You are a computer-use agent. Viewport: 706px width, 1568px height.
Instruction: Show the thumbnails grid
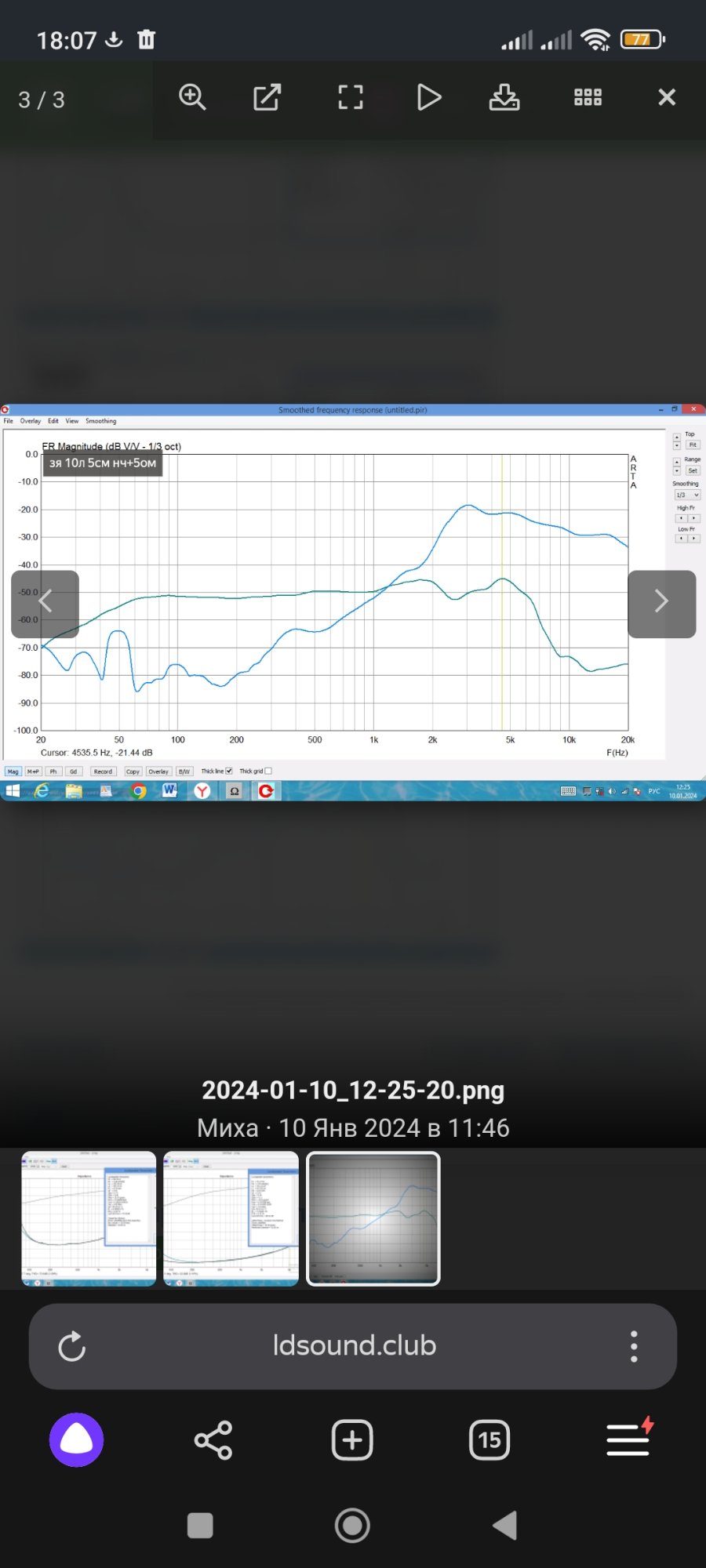(588, 98)
